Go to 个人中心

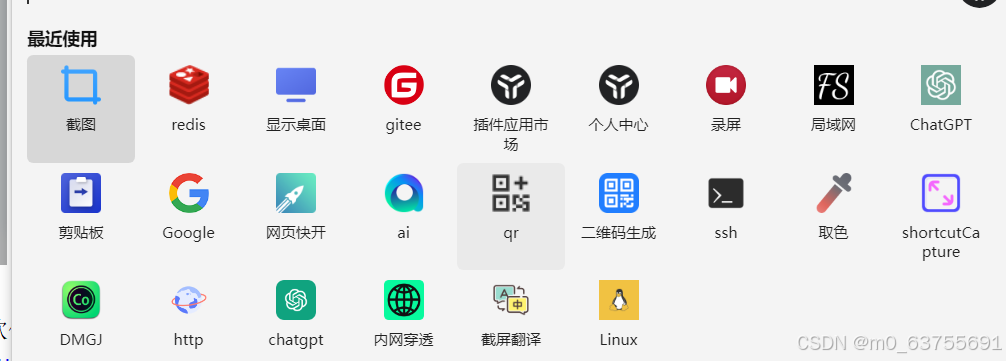click(x=618, y=108)
